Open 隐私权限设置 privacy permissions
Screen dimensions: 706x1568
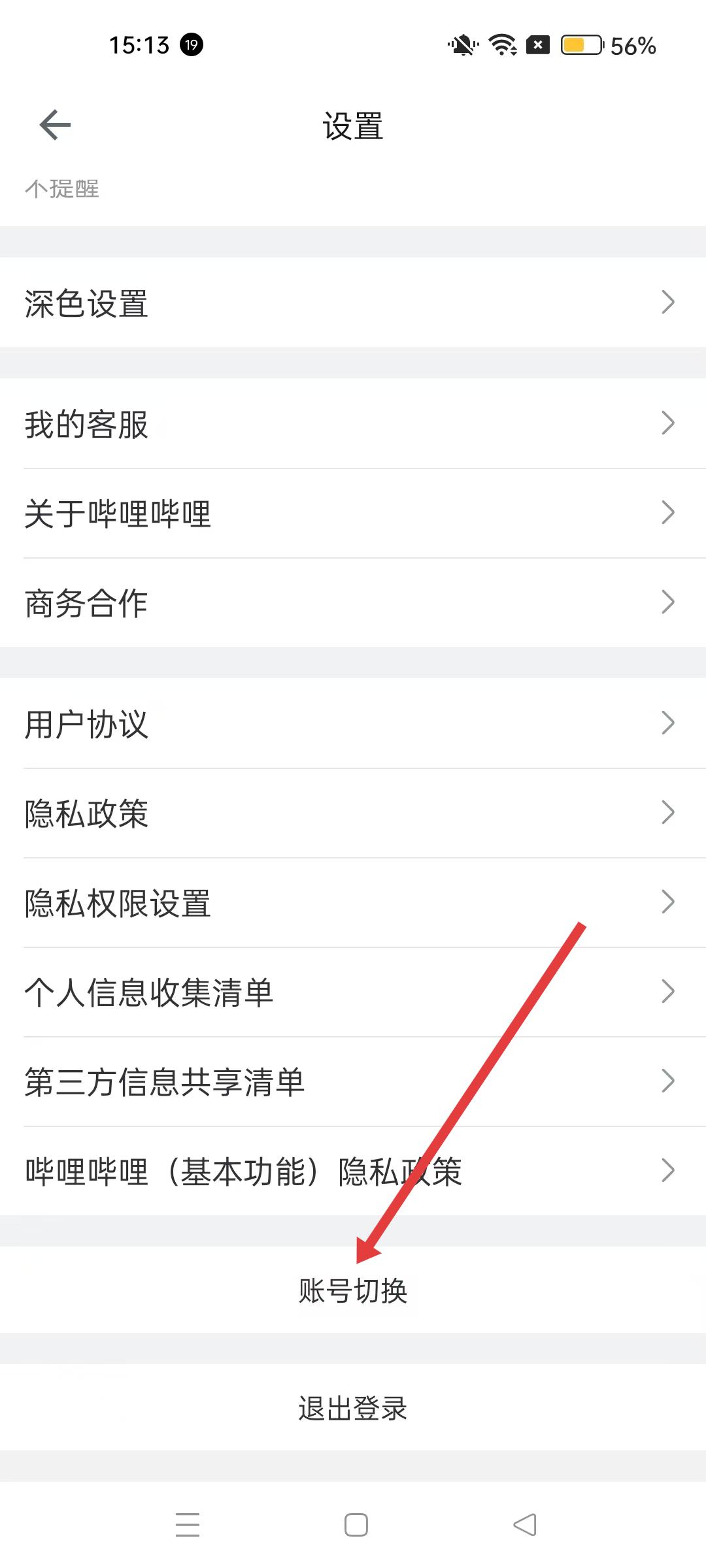click(353, 902)
